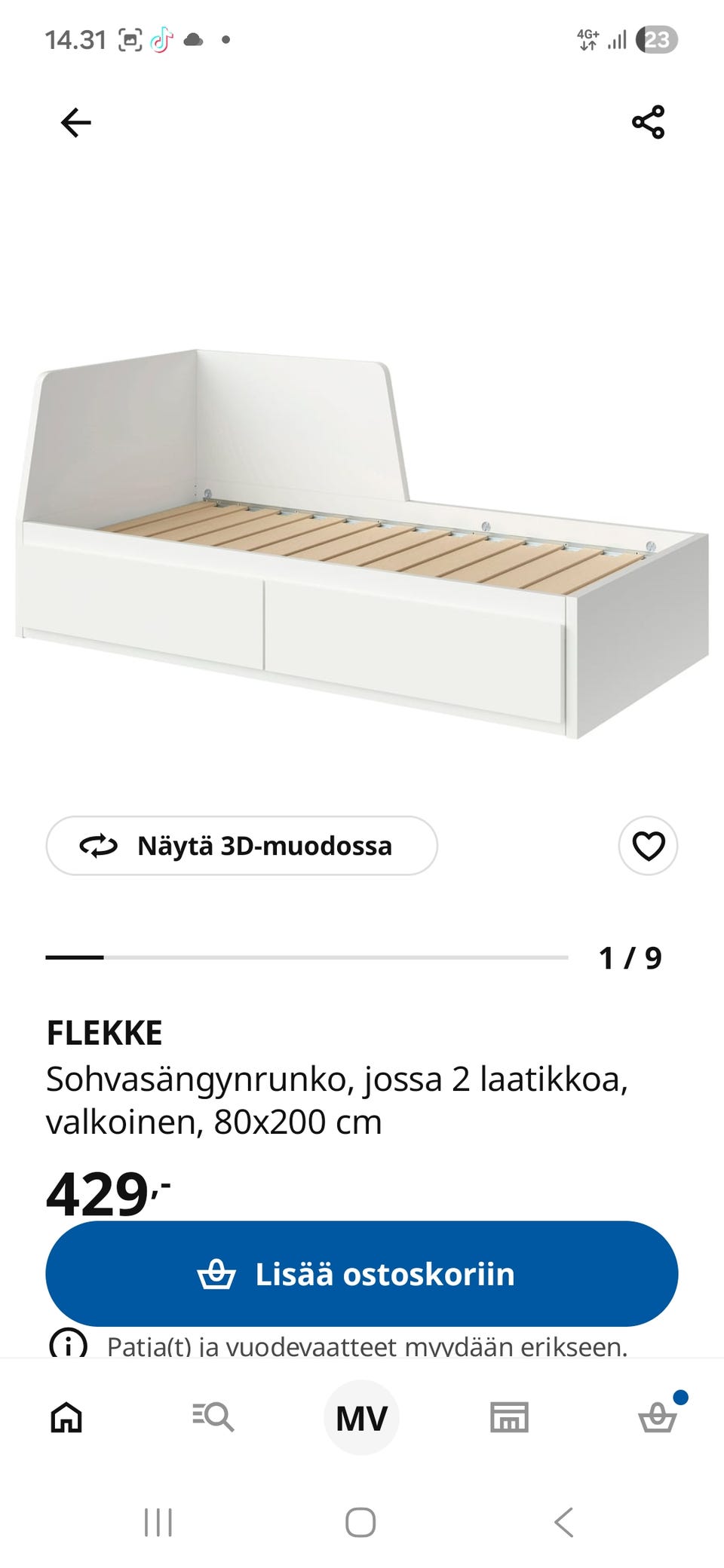Screen dimensions: 724x1568
Task: Switch to the search tab
Action: [x=213, y=1417]
